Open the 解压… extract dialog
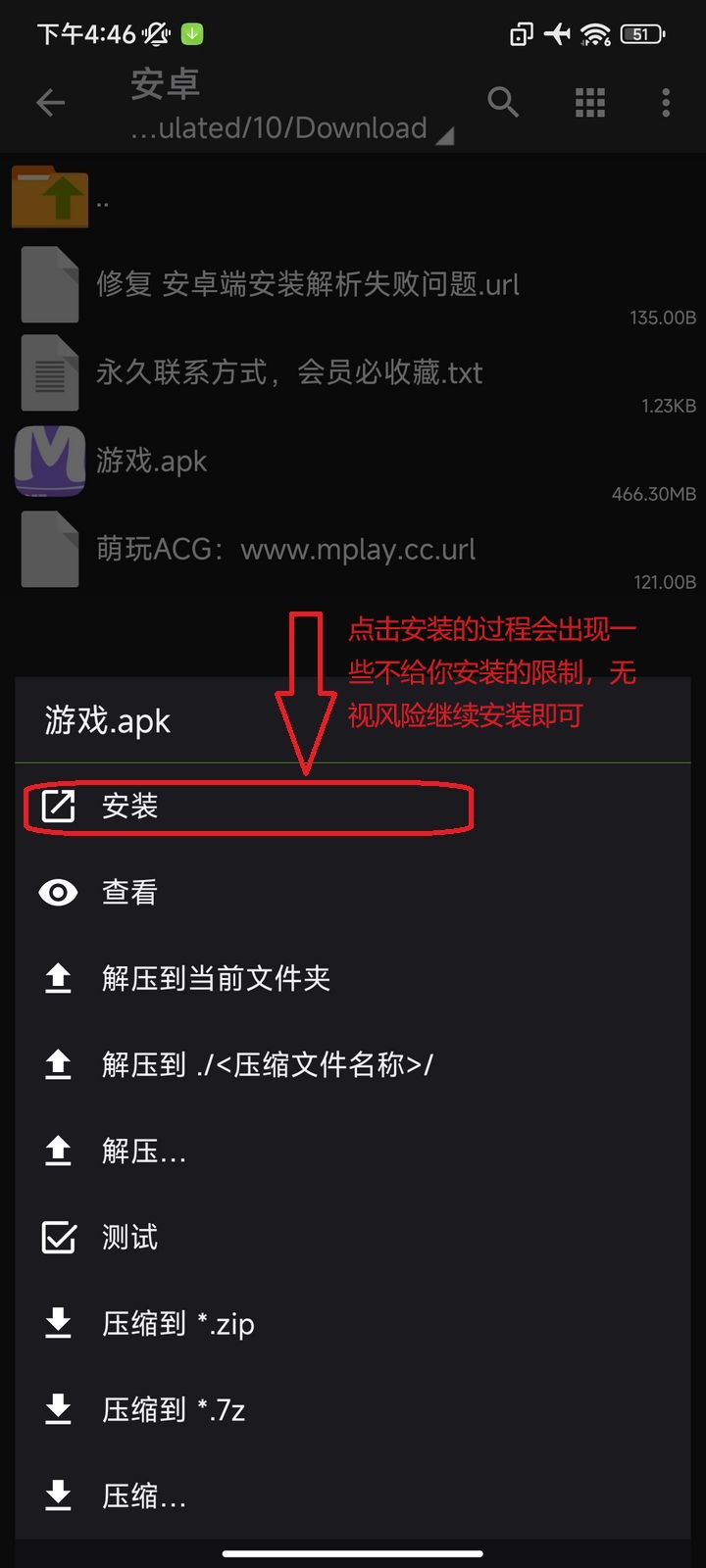Viewport: 706px width, 1568px height. point(143,1151)
